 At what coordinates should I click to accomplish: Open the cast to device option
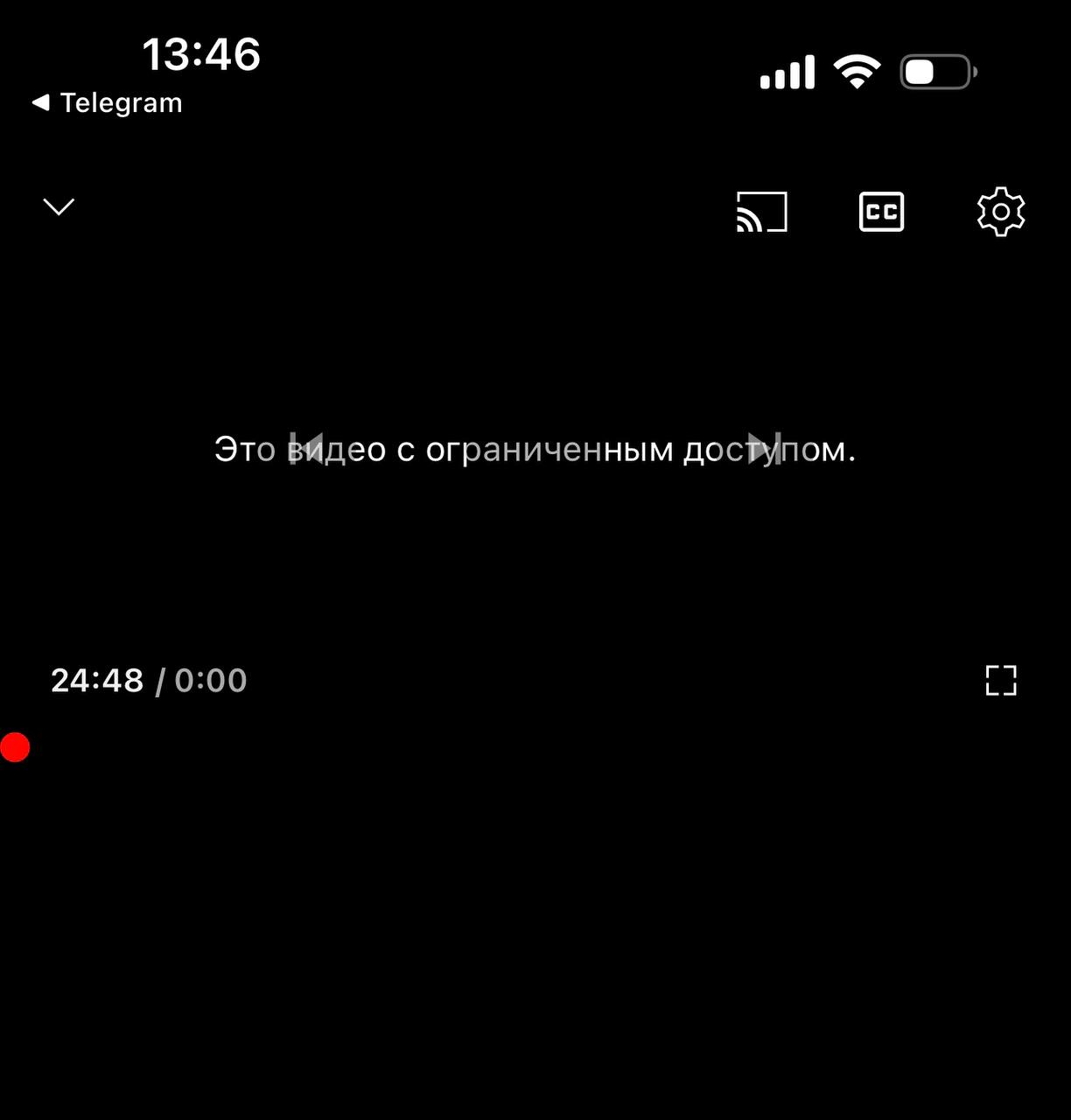click(762, 212)
